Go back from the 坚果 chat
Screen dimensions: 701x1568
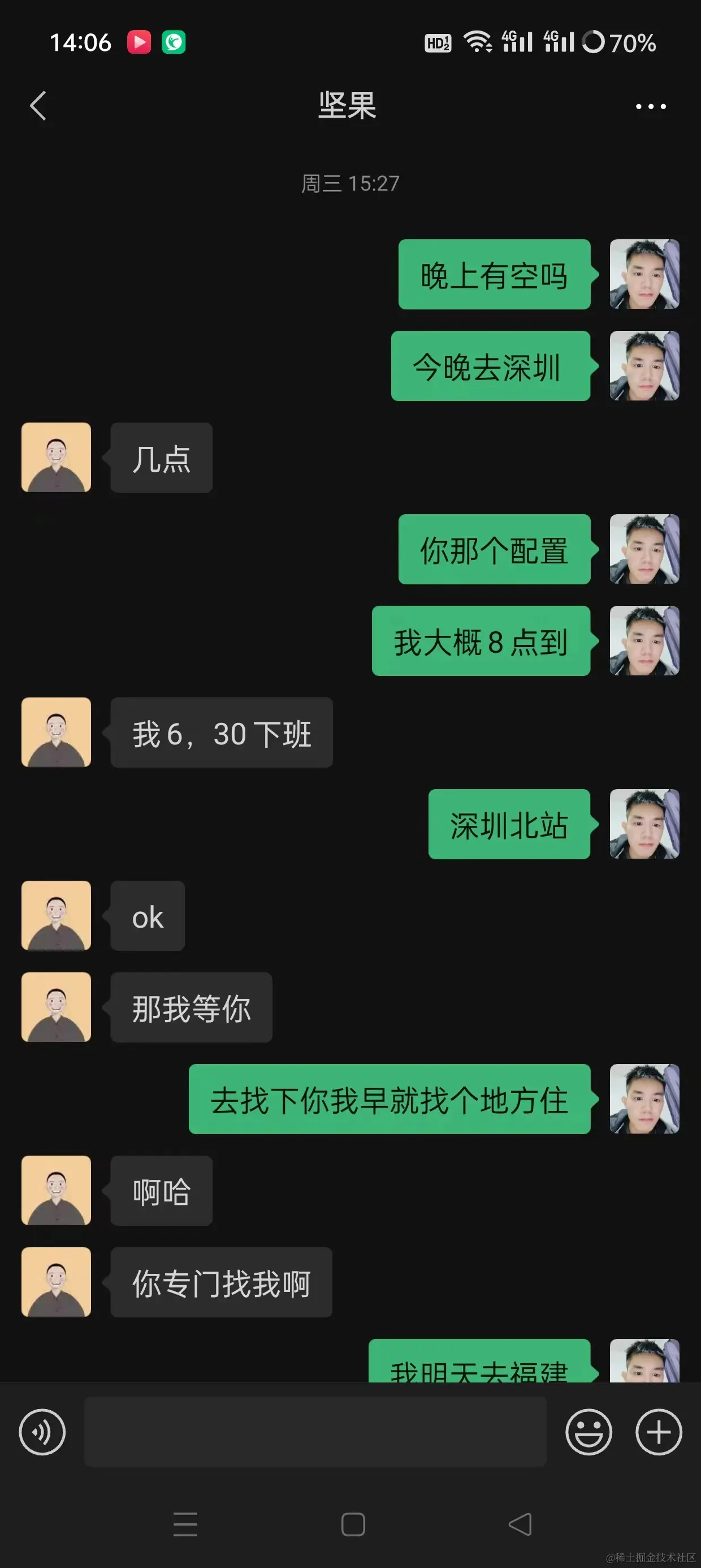point(38,106)
